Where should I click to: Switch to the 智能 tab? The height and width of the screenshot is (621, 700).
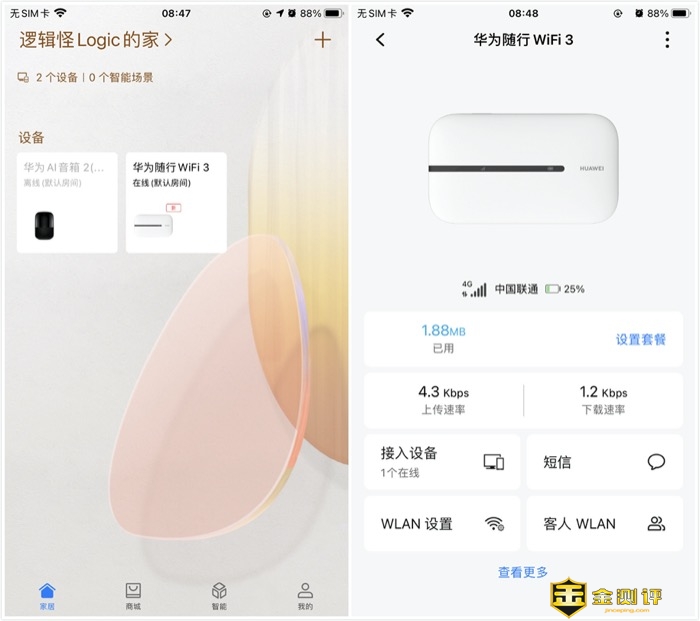pyautogui.click(x=219, y=596)
